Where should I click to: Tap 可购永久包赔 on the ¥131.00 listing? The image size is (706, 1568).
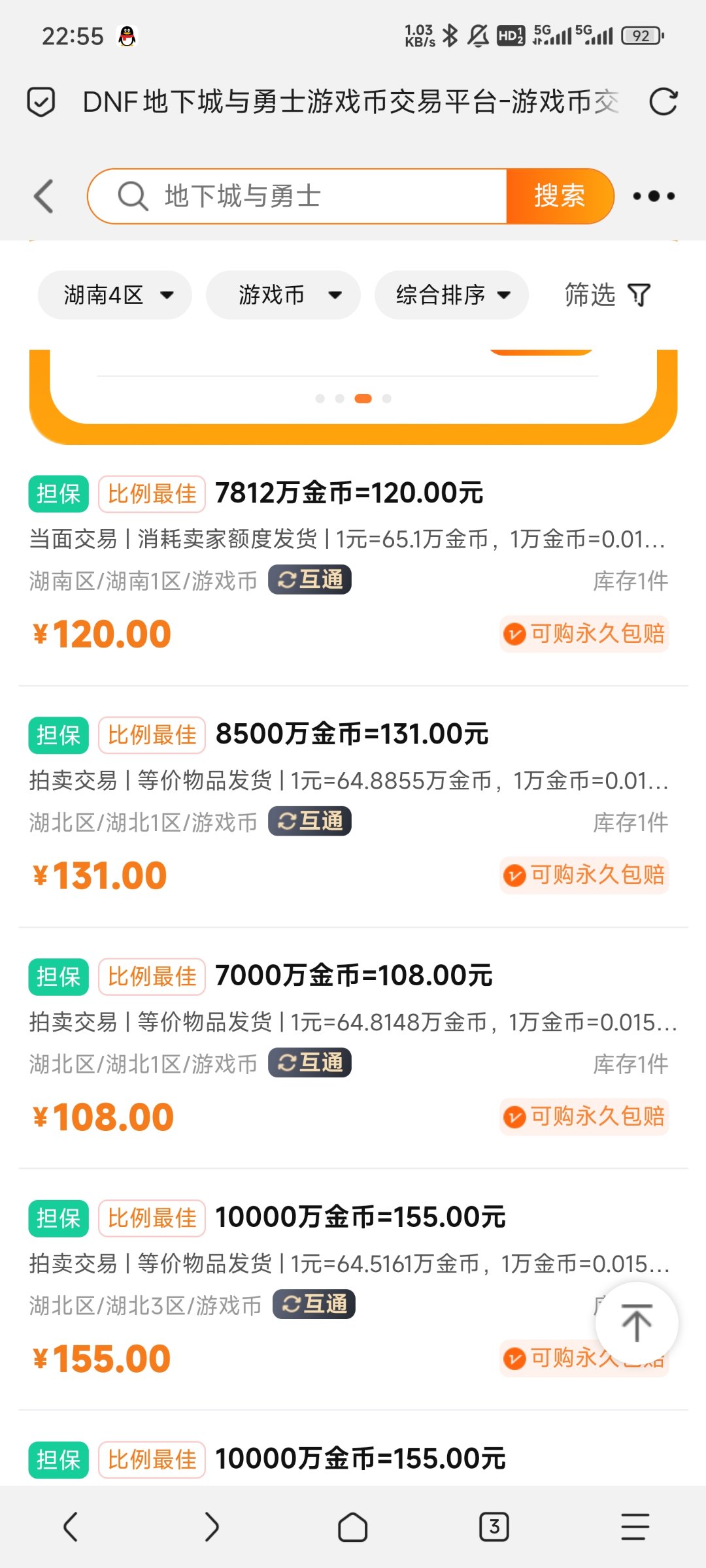(x=584, y=875)
